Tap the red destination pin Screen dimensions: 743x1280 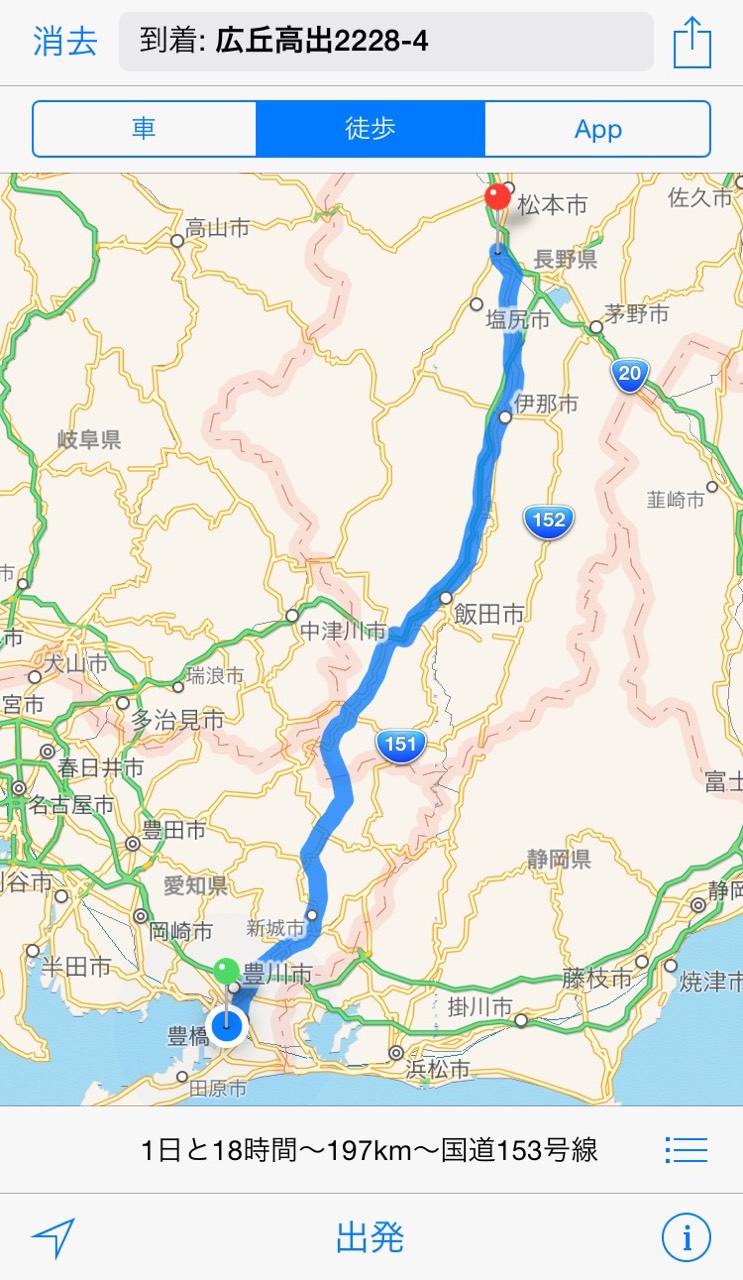(497, 198)
